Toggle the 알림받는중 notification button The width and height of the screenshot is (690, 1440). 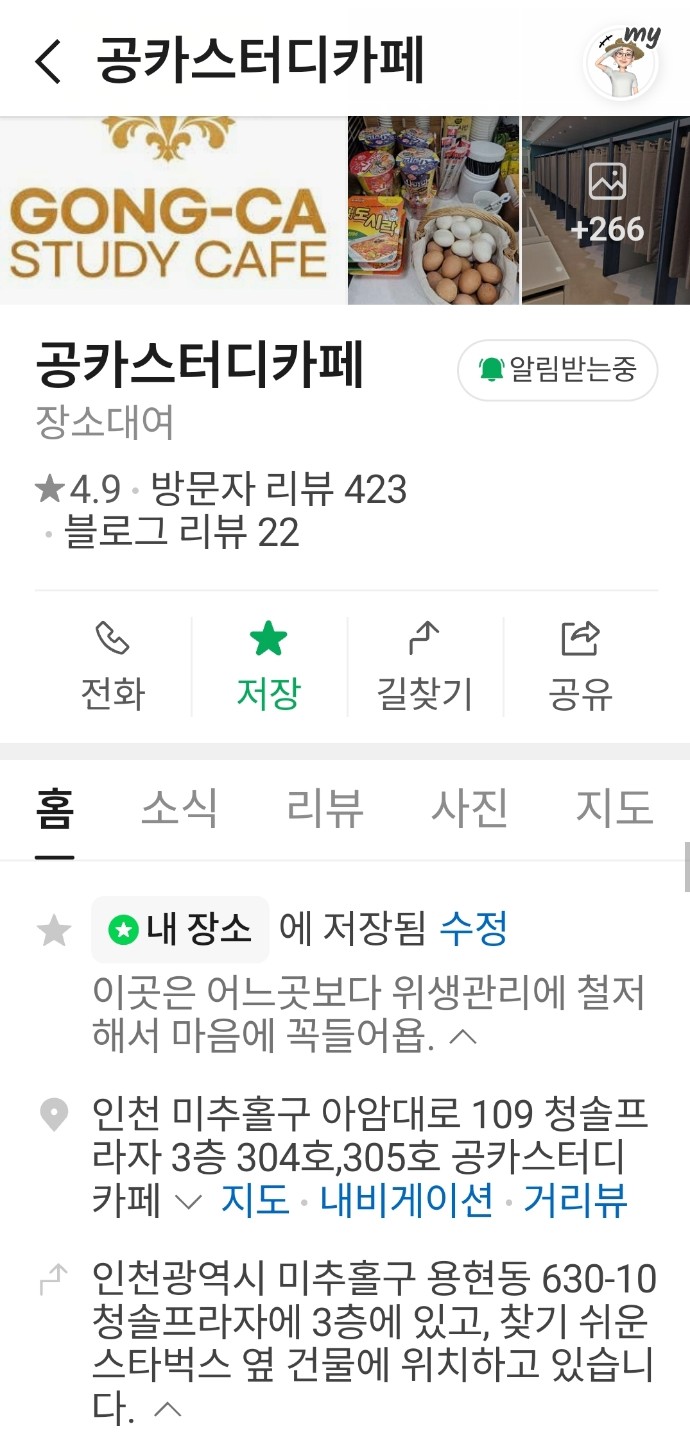558,370
